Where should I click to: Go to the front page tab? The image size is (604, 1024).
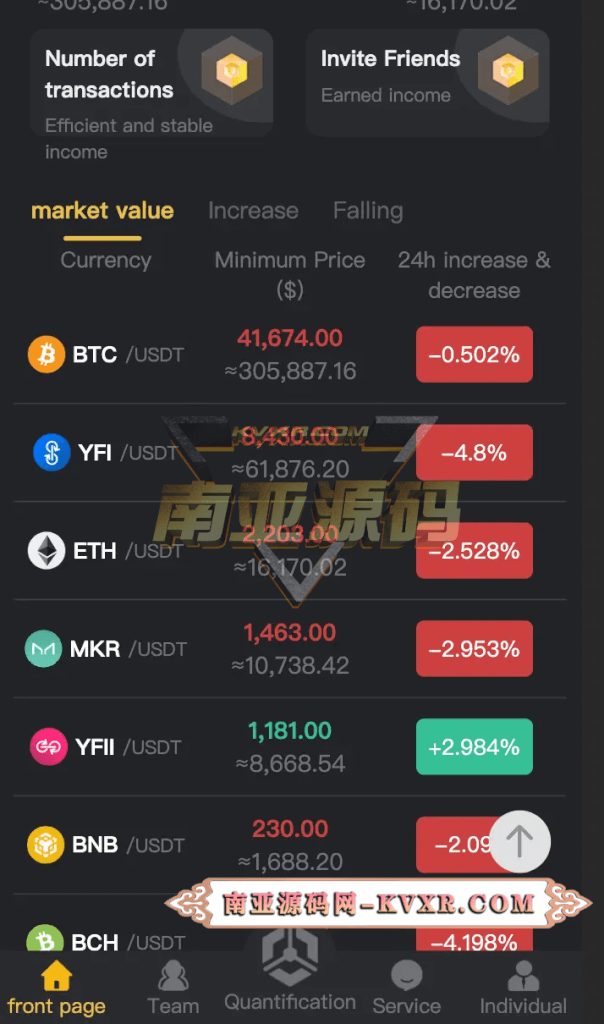[x=56, y=988]
